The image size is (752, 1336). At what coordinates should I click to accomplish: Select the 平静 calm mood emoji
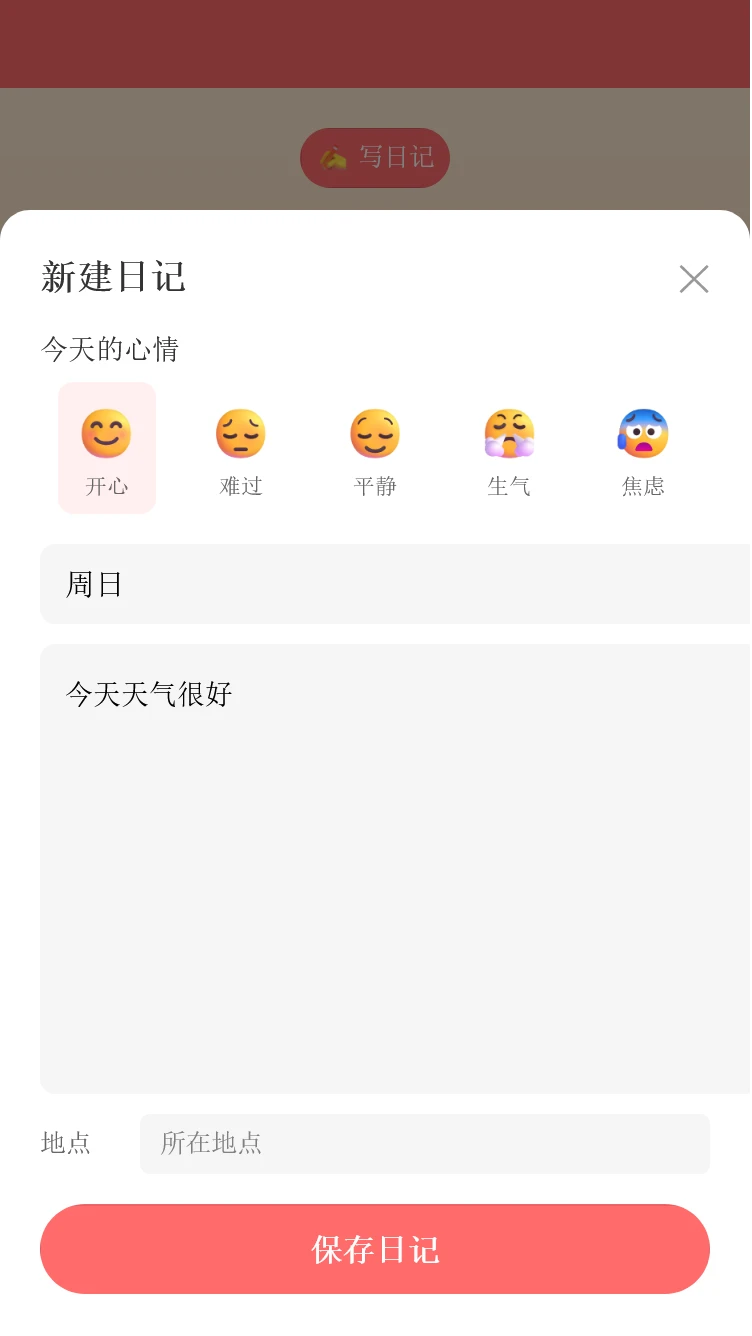click(375, 447)
